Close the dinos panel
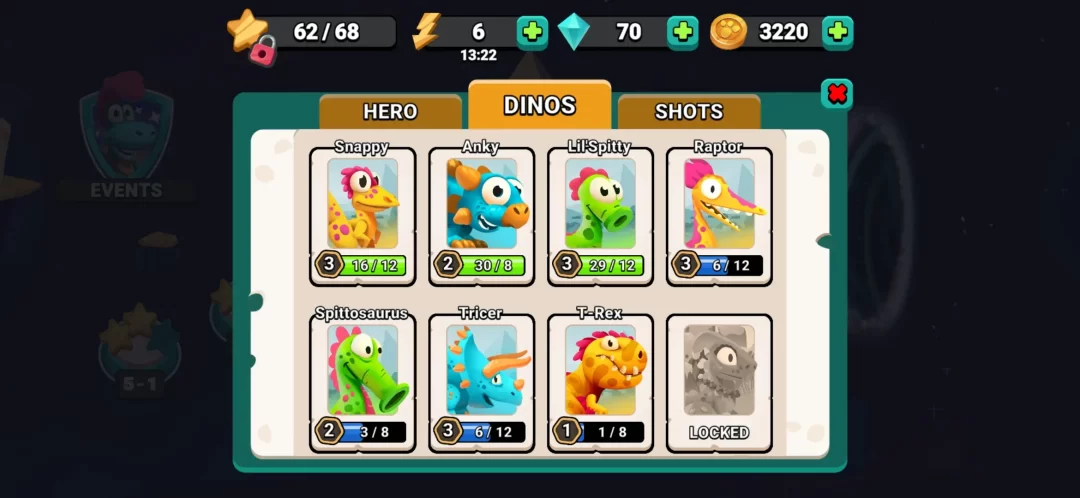The height and width of the screenshot is (498, 1080). click(x=837, y=94)
